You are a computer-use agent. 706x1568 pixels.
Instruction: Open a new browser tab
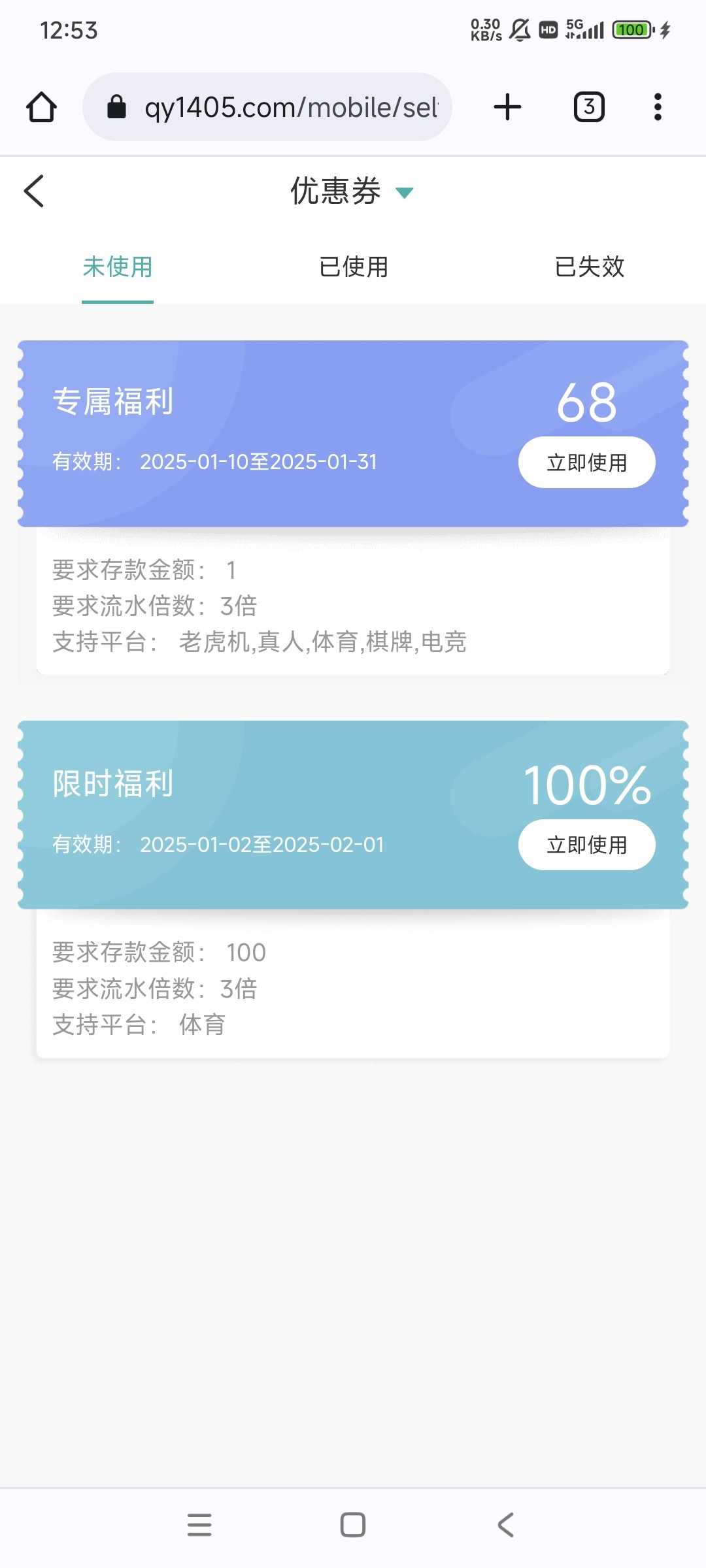tap(507, 107)
